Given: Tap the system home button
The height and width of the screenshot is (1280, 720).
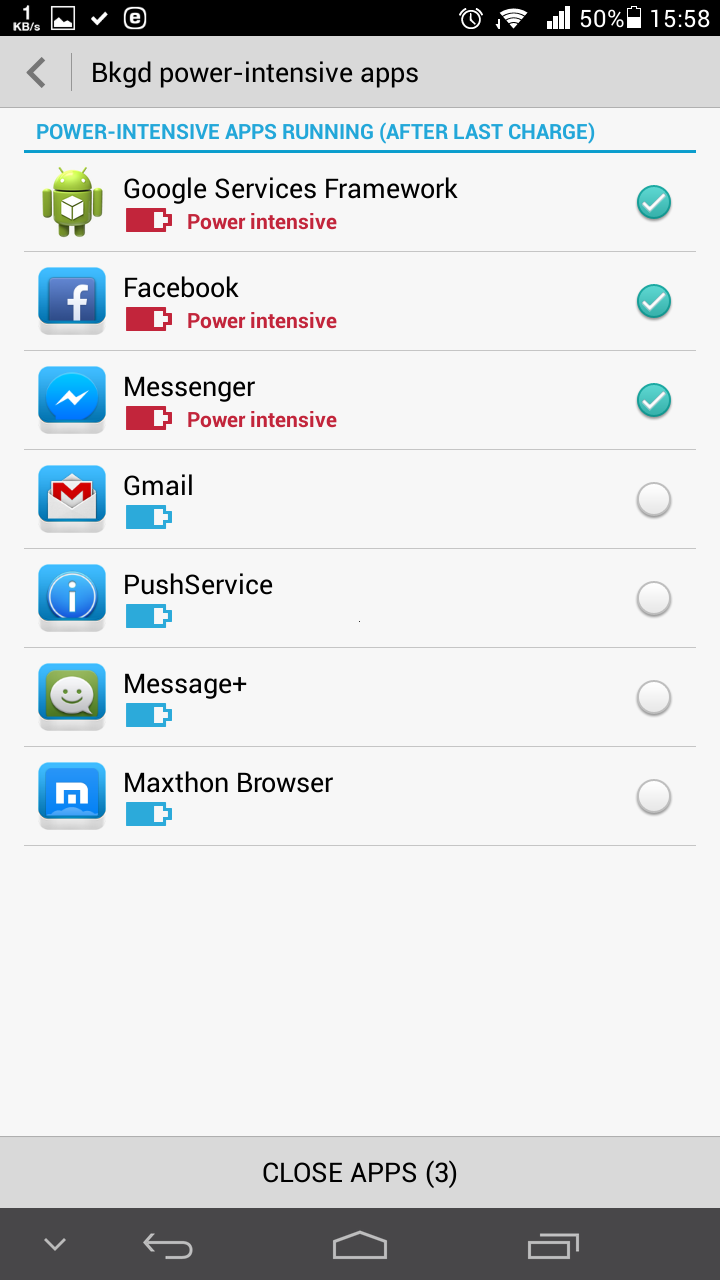Looking at the screenshot, I should click(360, 1245).
